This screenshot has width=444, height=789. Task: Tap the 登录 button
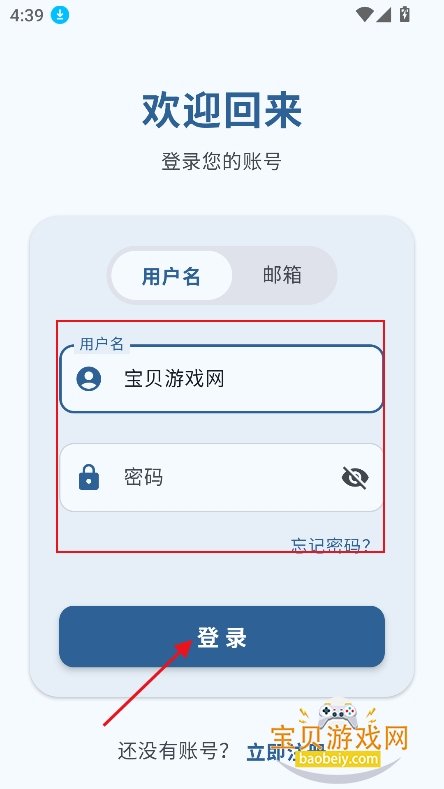click(x=222, y=637)
